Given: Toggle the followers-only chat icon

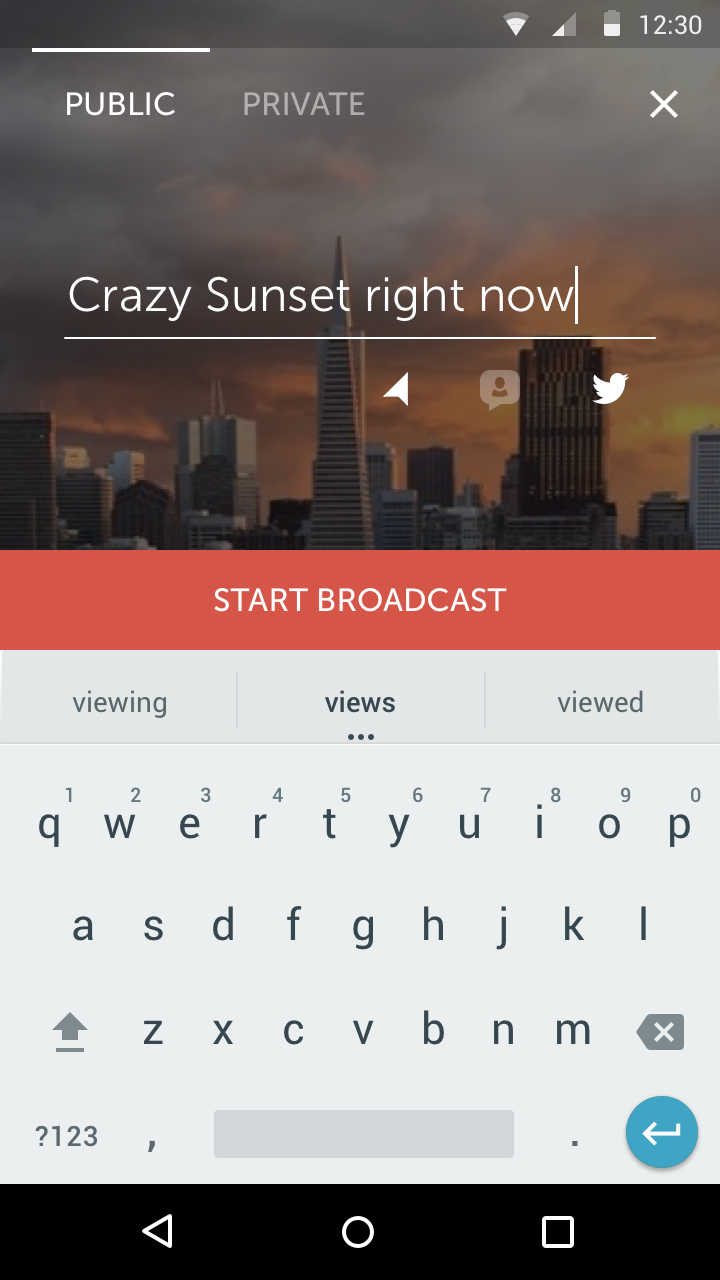Looking at the screenshot, I should 499,389.
